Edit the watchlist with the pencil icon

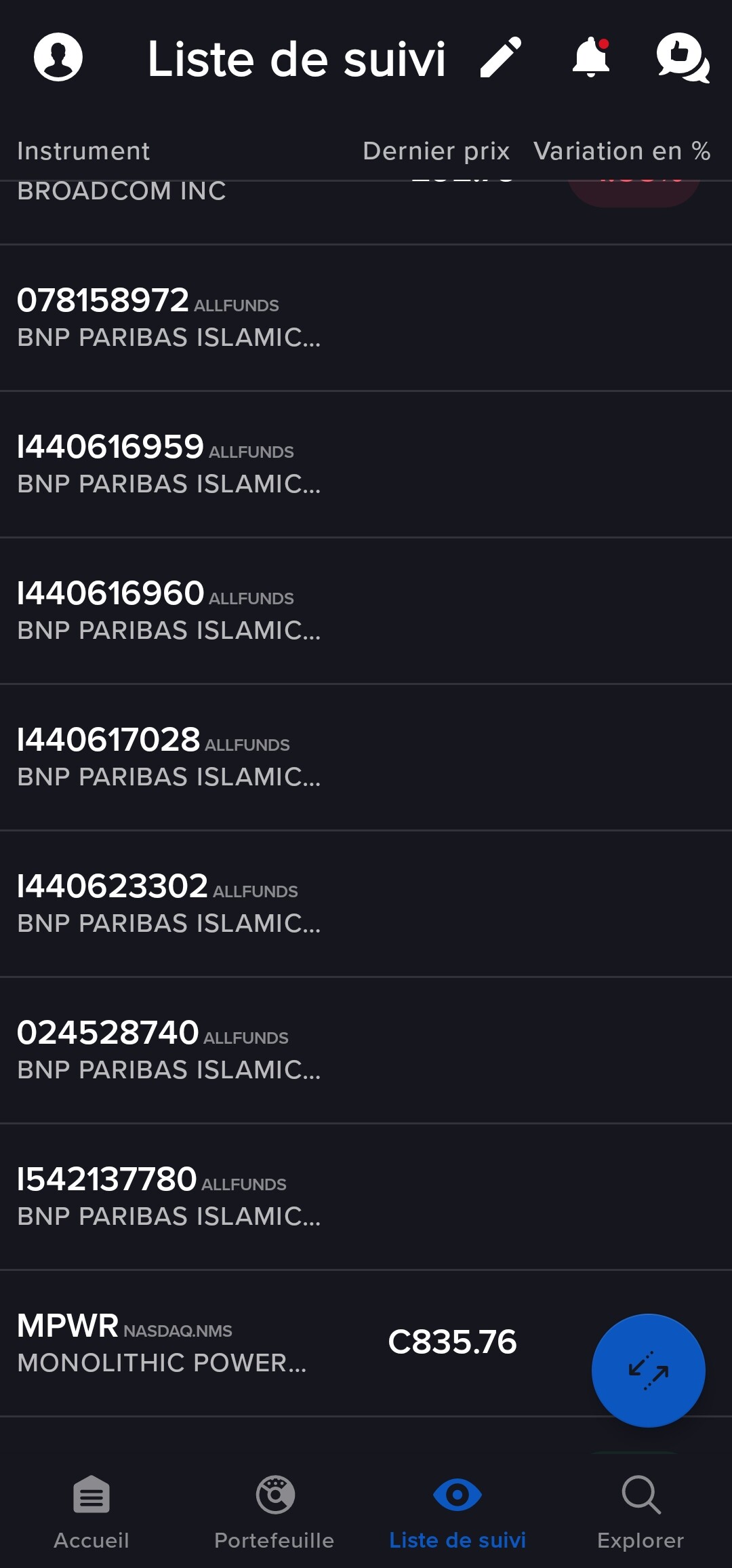point(501,58)
